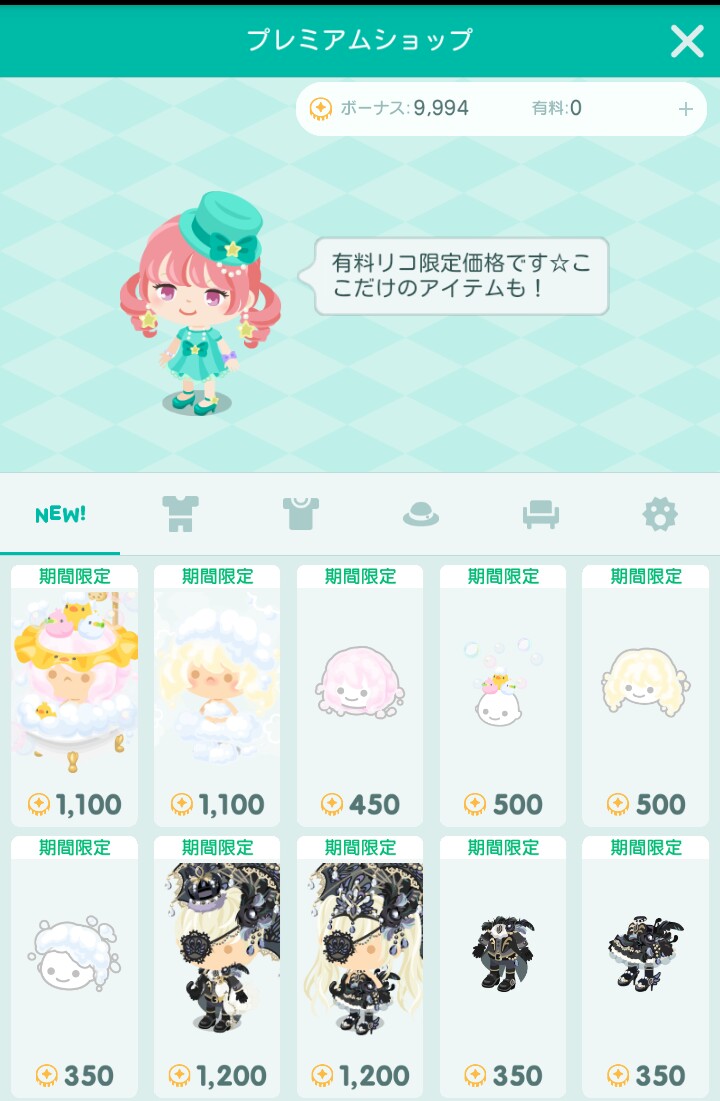Open the gear icon tab
This screenshot has height=1101, width=720.
click(x=660, y=515)
